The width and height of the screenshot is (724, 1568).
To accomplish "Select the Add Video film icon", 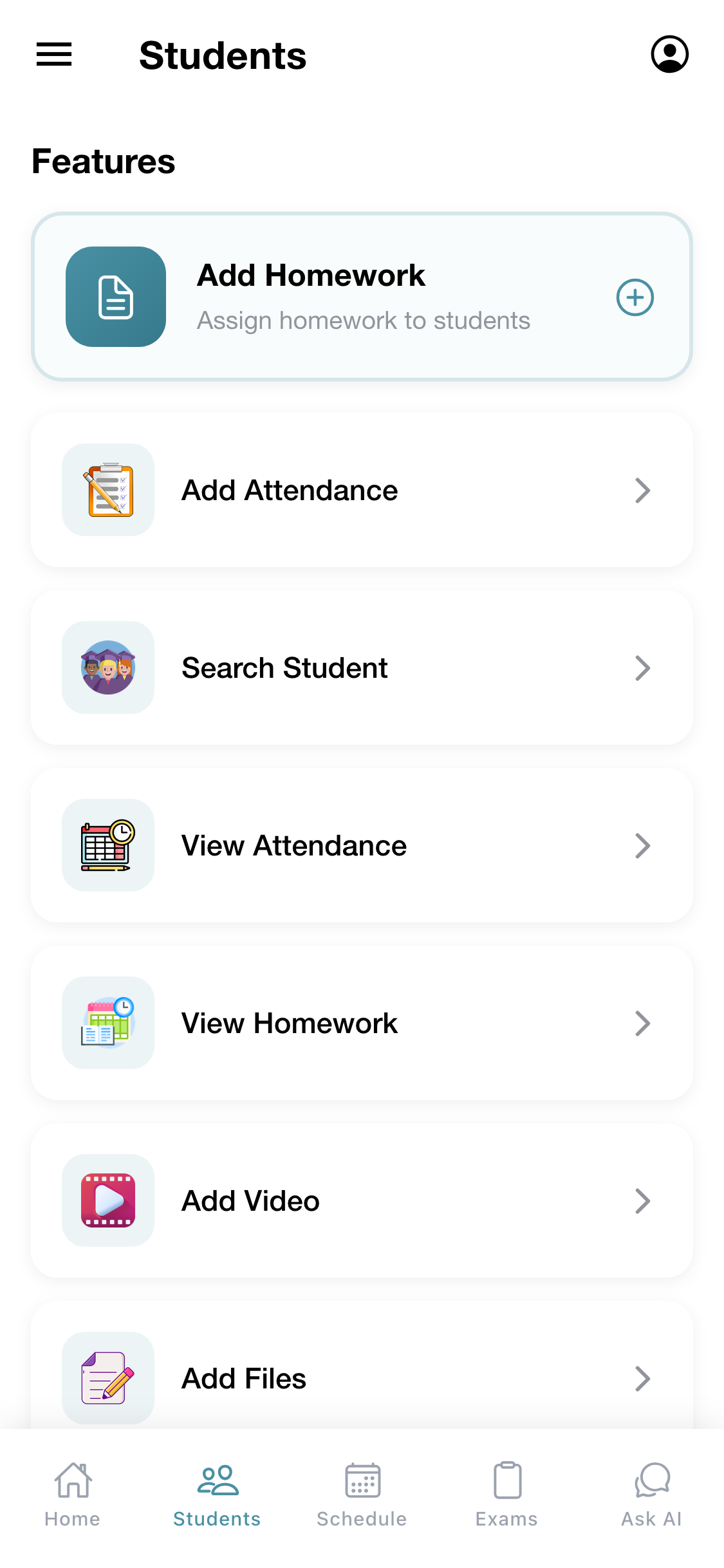I will pyautogui.click(x=107, y=1200).
